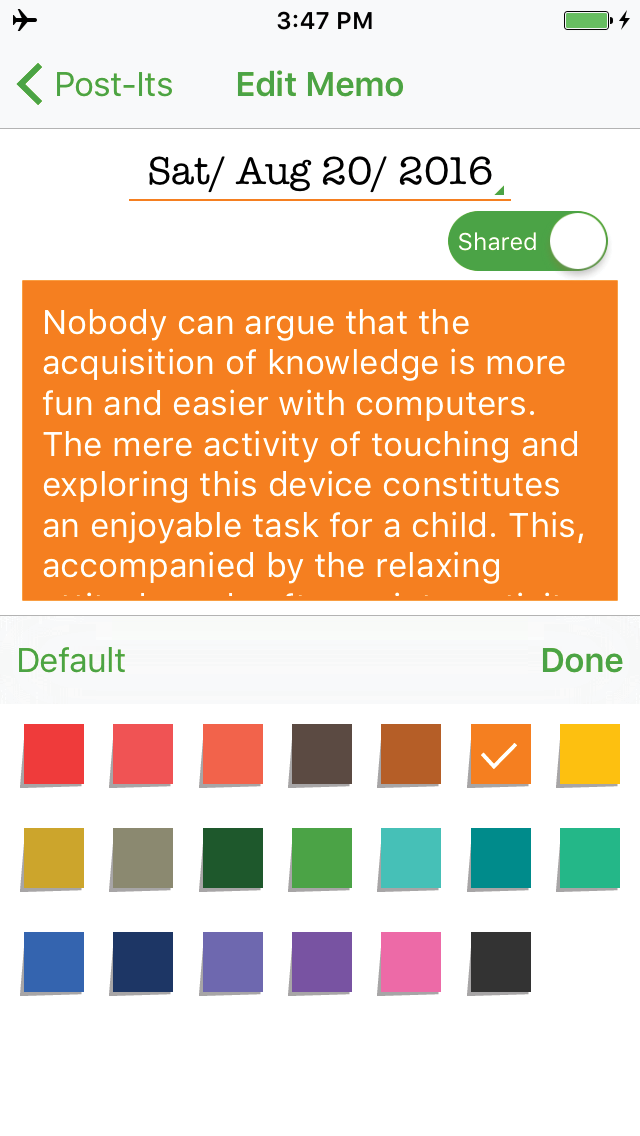Choose the rust brown color swatch

411,755
